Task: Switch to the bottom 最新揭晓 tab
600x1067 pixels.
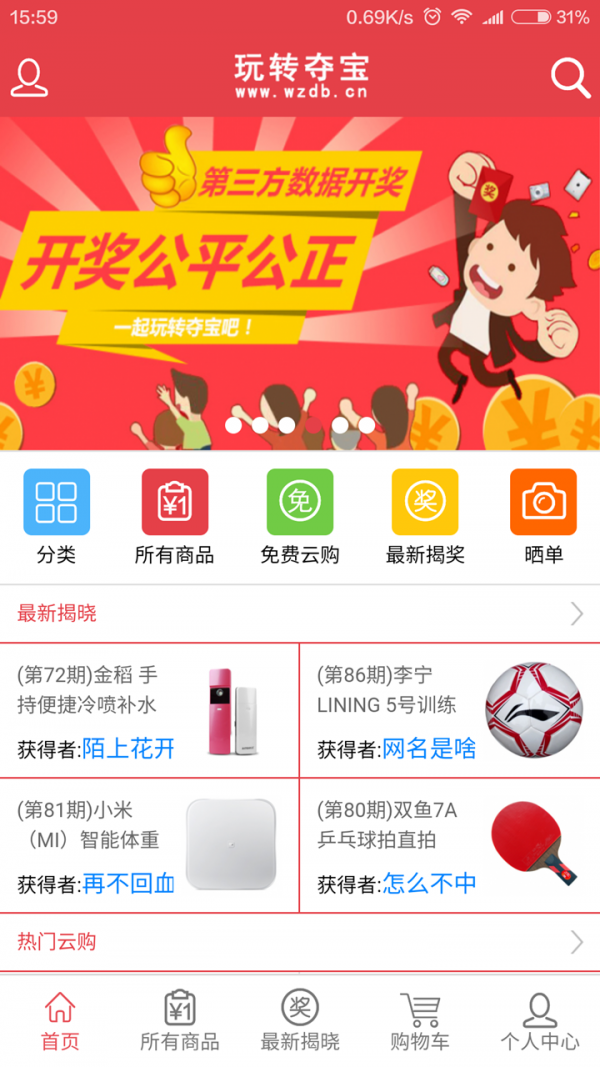Action: 300,1021
